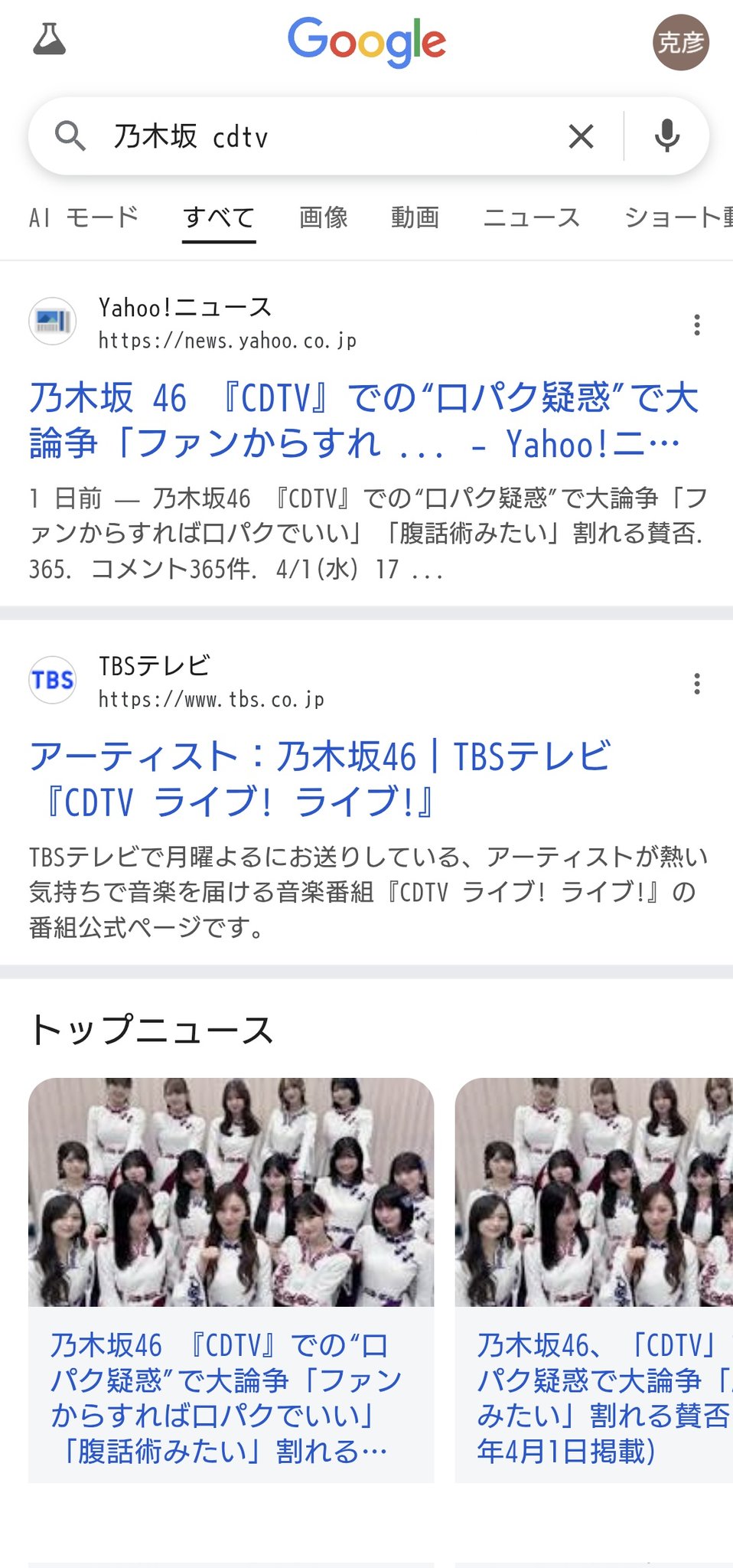Switch to the AI モード tab
Image resolution: width=733 pixels, height=1568 pixels.
click(x=83, y=218)
